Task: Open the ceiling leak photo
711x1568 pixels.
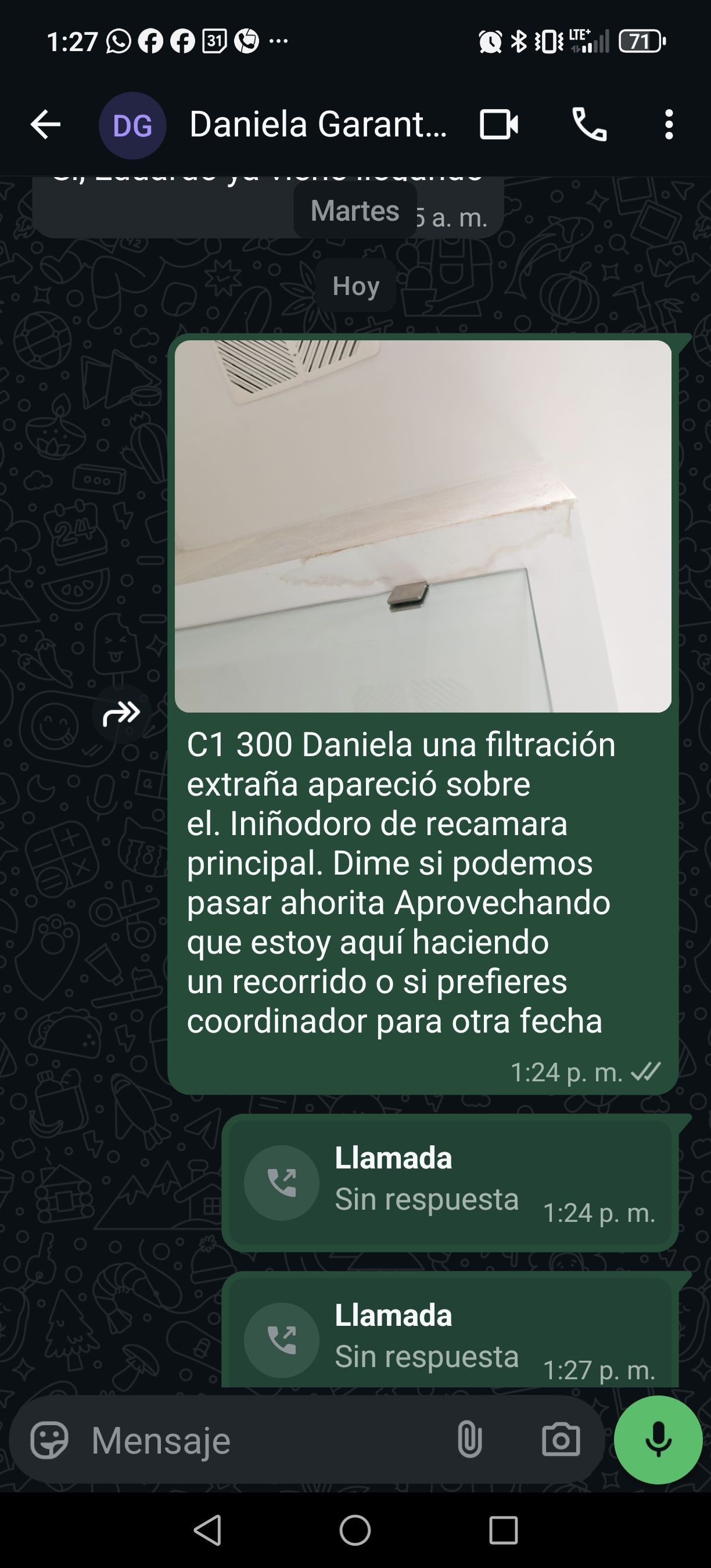Action: [422, 526]
